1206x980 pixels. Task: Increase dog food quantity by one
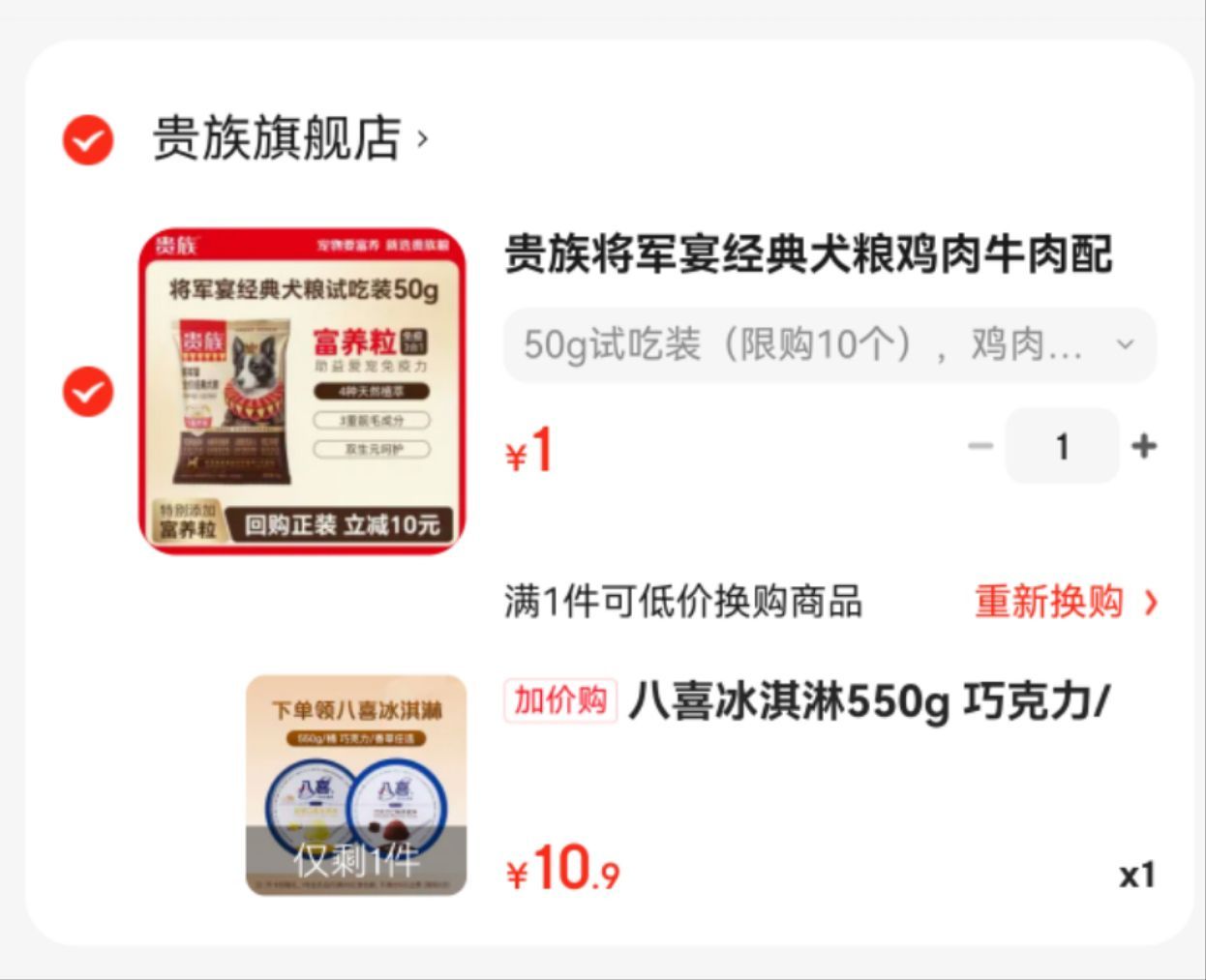(x=1144, y=446)
